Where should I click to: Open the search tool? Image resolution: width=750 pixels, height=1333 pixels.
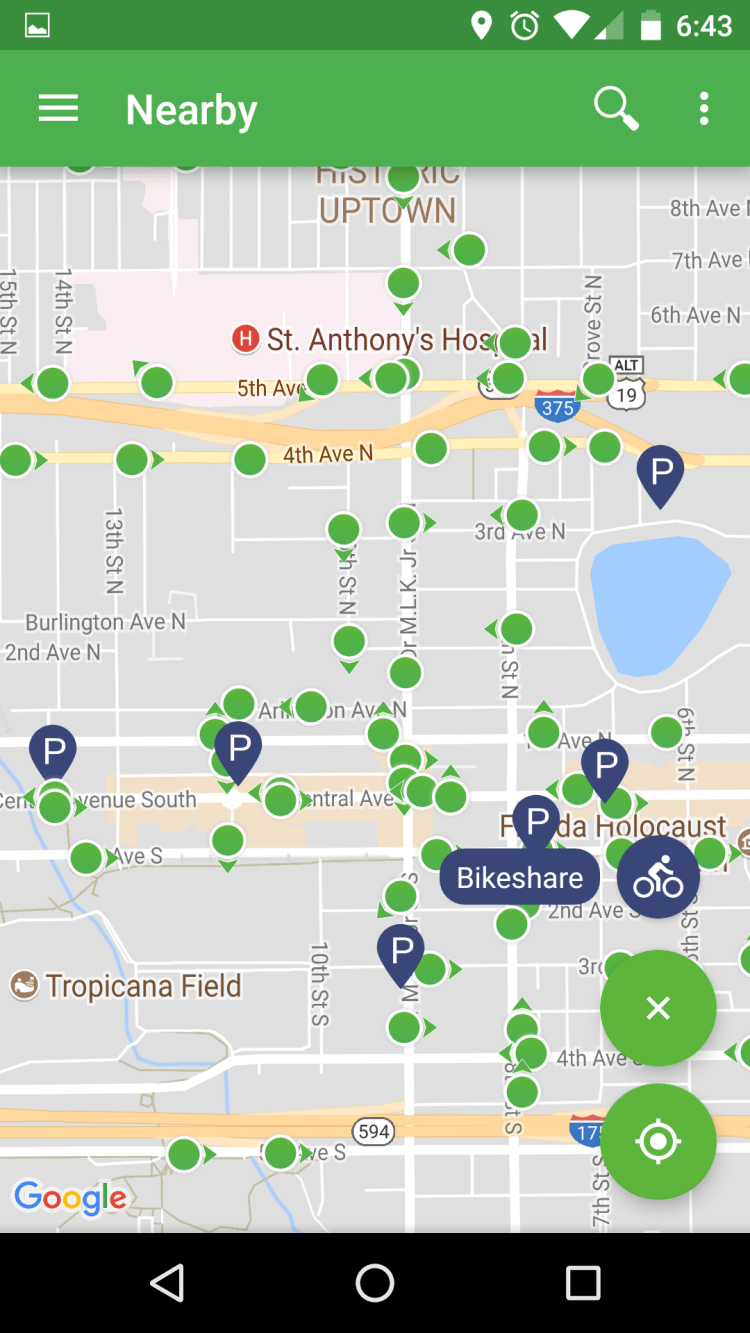[615, 108]
